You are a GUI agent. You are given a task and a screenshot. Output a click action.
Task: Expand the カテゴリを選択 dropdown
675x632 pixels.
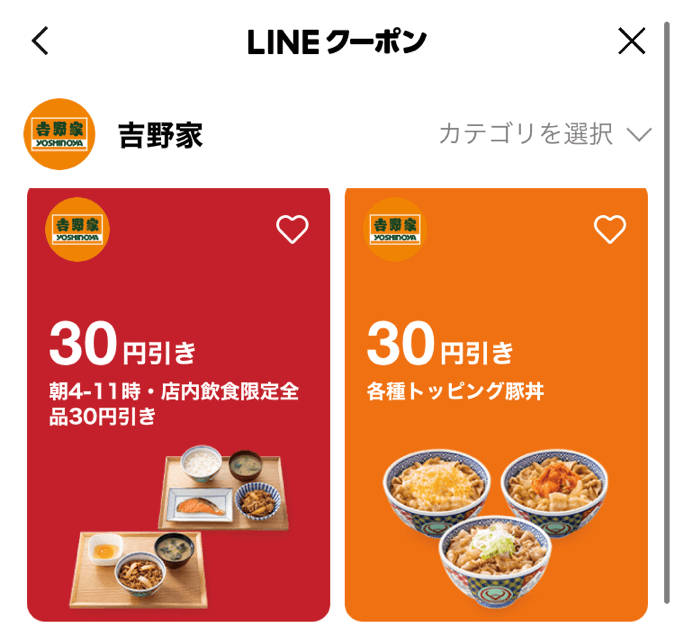click(545, 134)
